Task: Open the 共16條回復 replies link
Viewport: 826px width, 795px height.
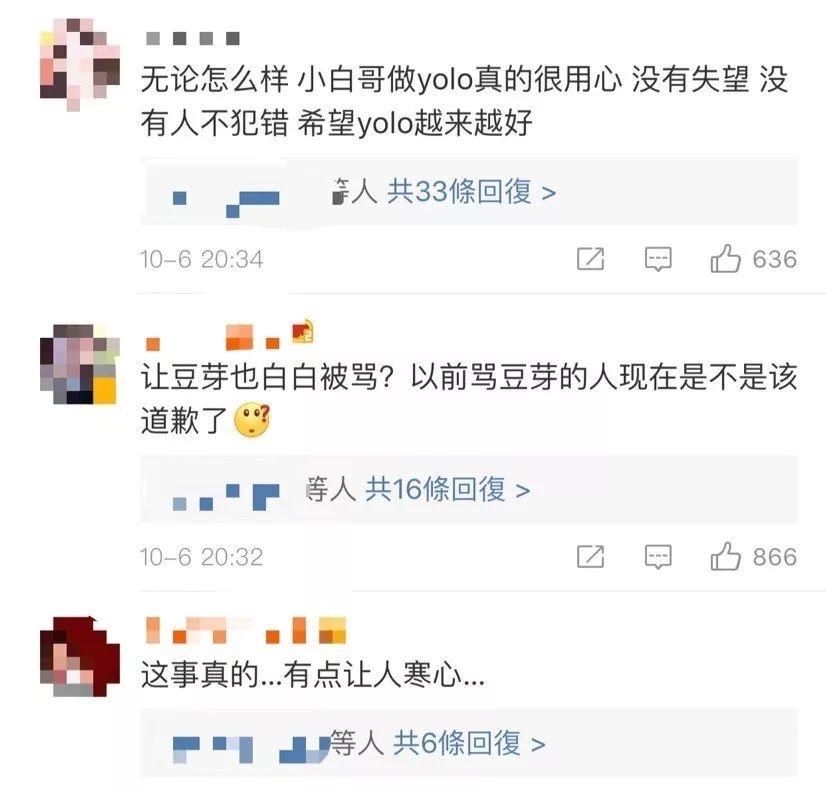Action: point(447,489)
